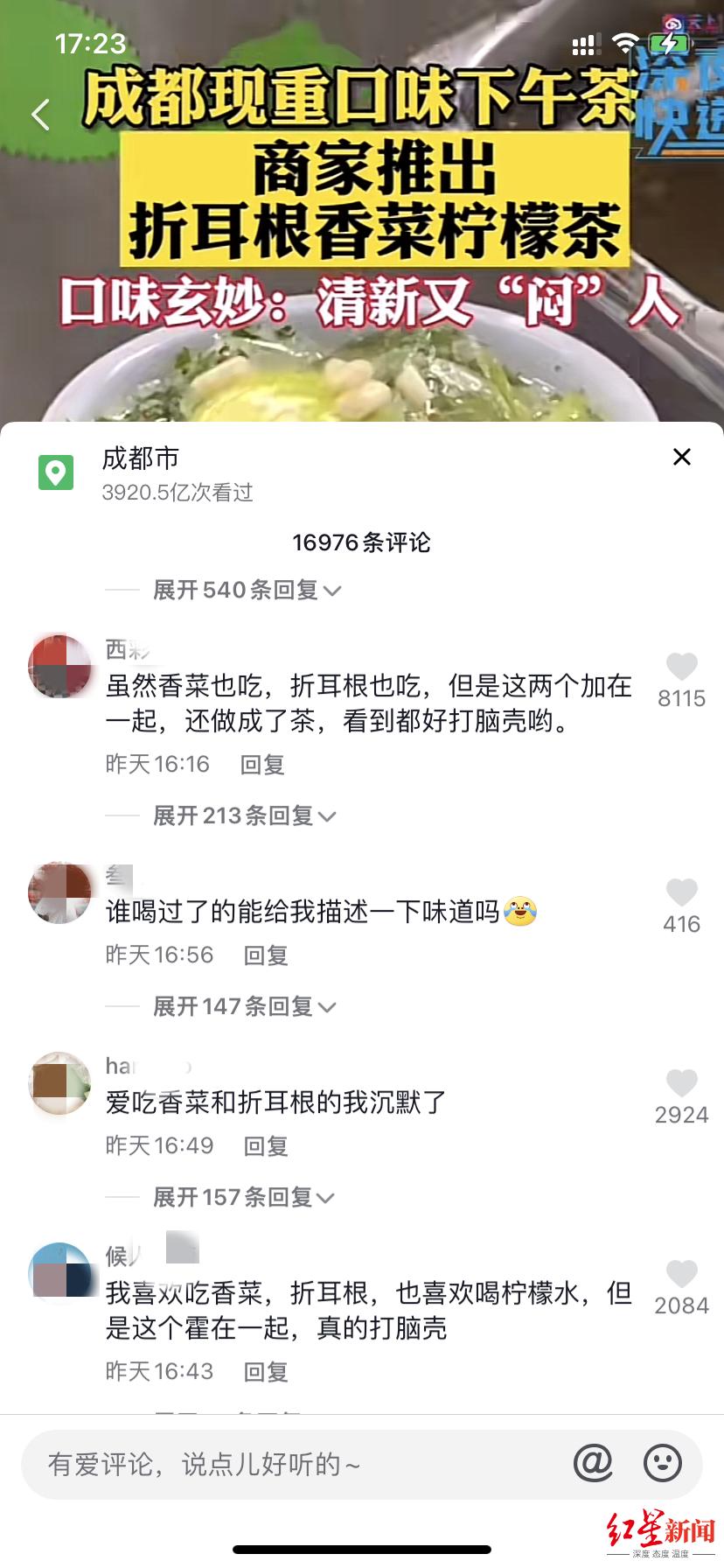Reply to the comment posted 昨天16:43

click(x=266, y=1372)
